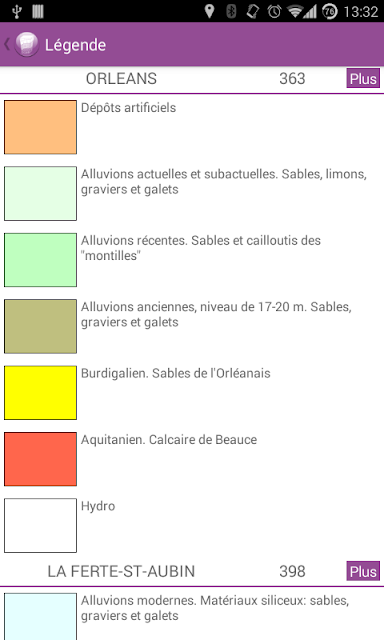
Task: Tap Plus button for LA FERTE-ST-AUBIN 398
Action: pyautogui.click(x=363, y=571)
